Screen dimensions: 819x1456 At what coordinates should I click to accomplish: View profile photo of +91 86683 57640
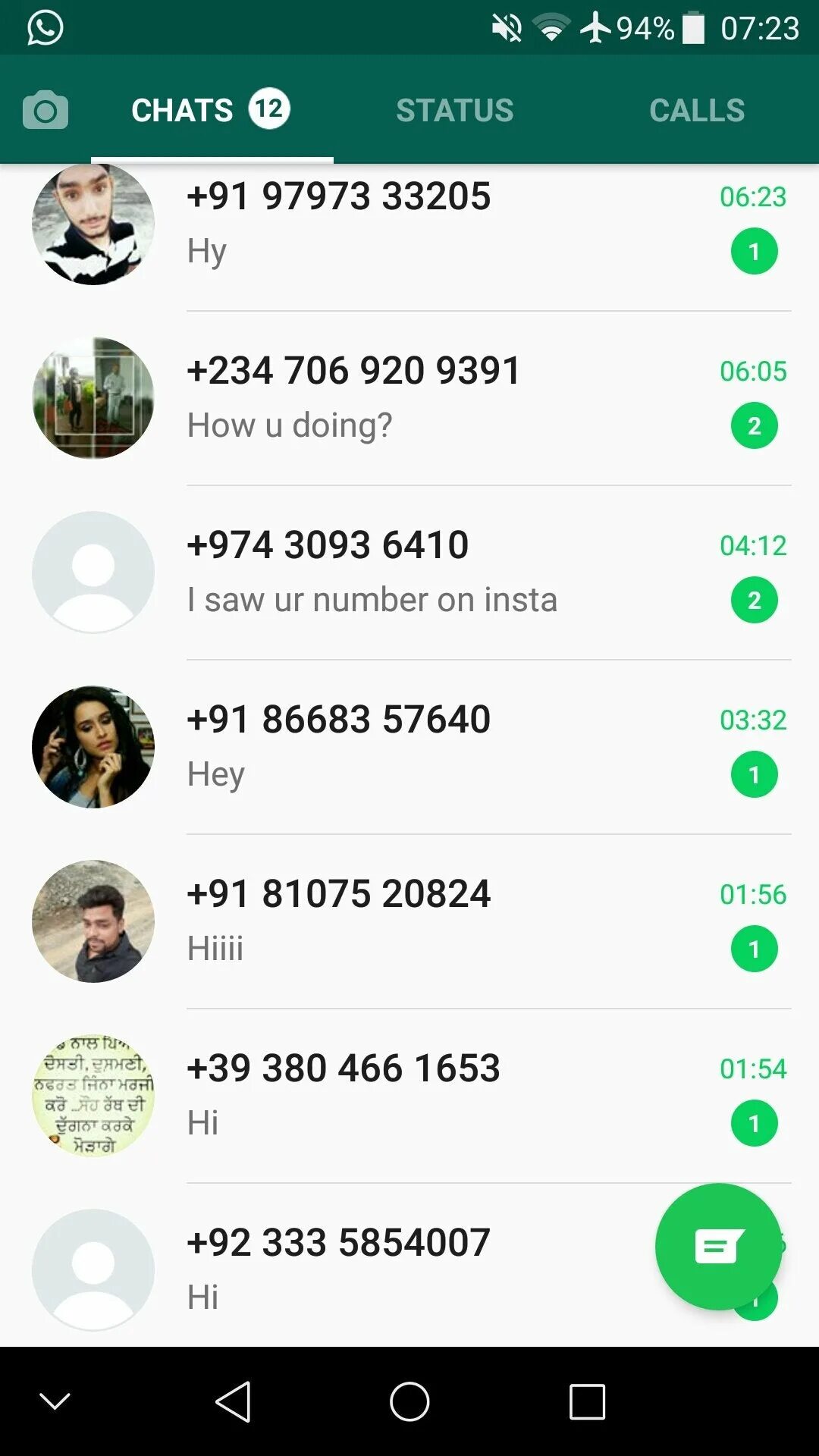(93, 747)
